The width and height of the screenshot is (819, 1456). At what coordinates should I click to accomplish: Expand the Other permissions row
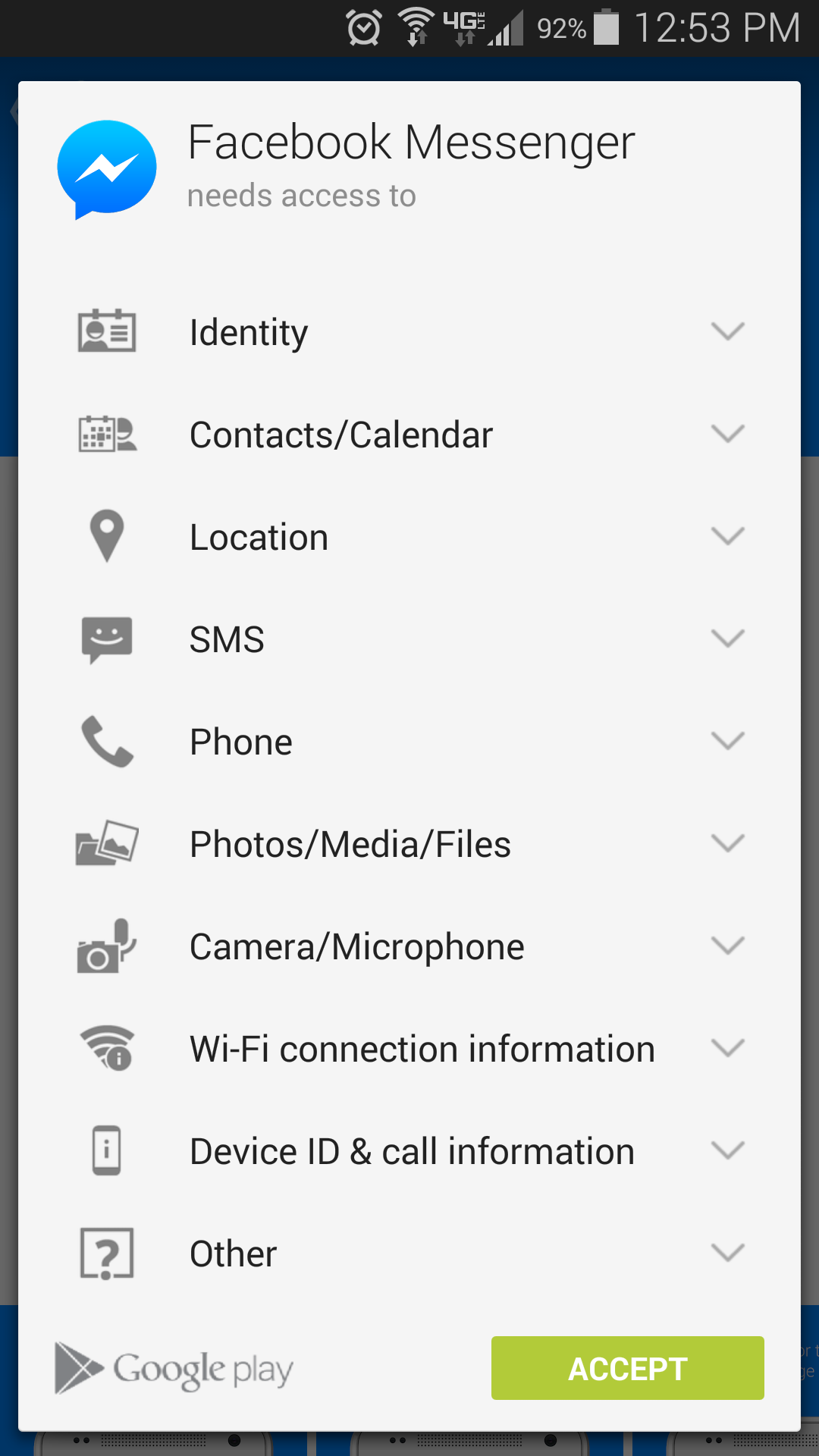pyautogui.click(x=727, y=1253)
